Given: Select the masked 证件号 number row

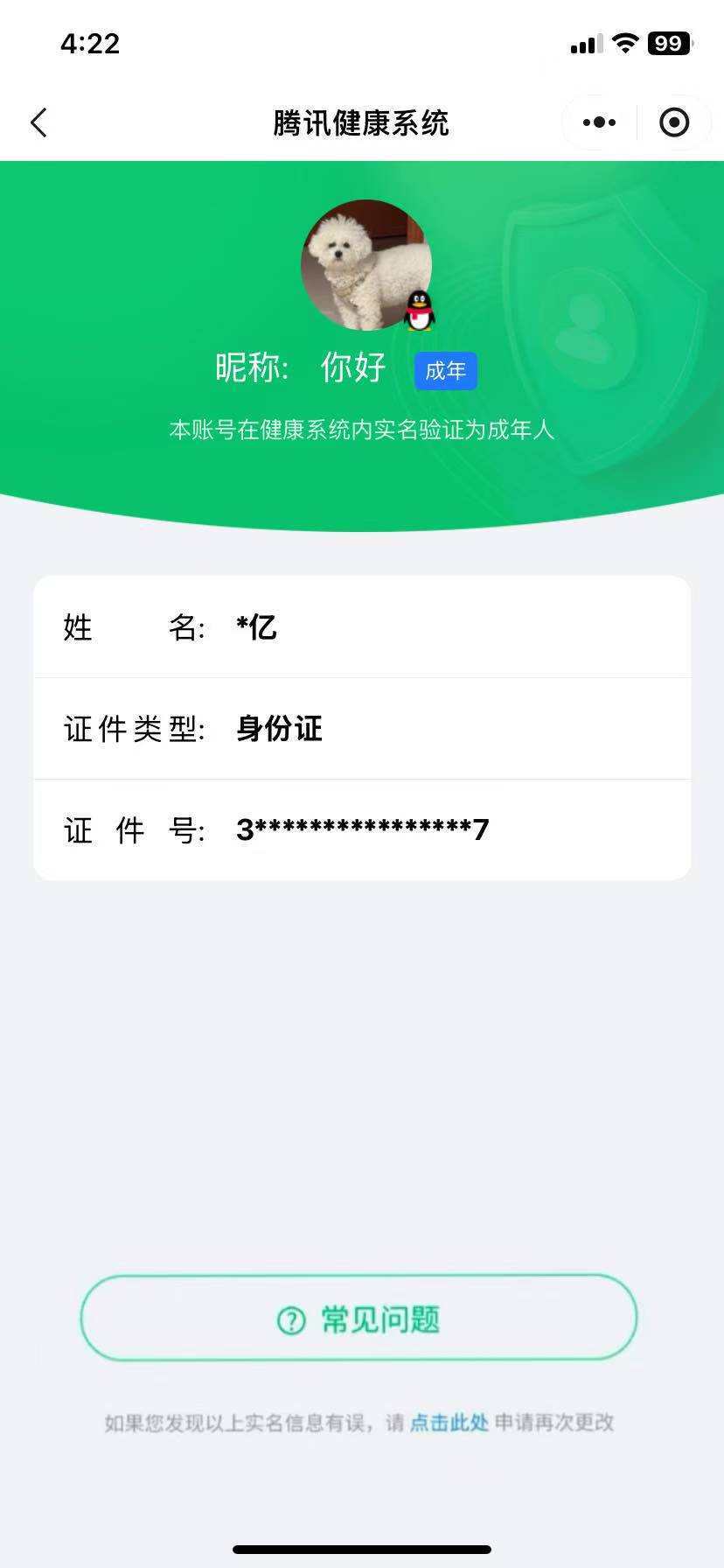Looking at the screenshot, I should click(362, 828).
